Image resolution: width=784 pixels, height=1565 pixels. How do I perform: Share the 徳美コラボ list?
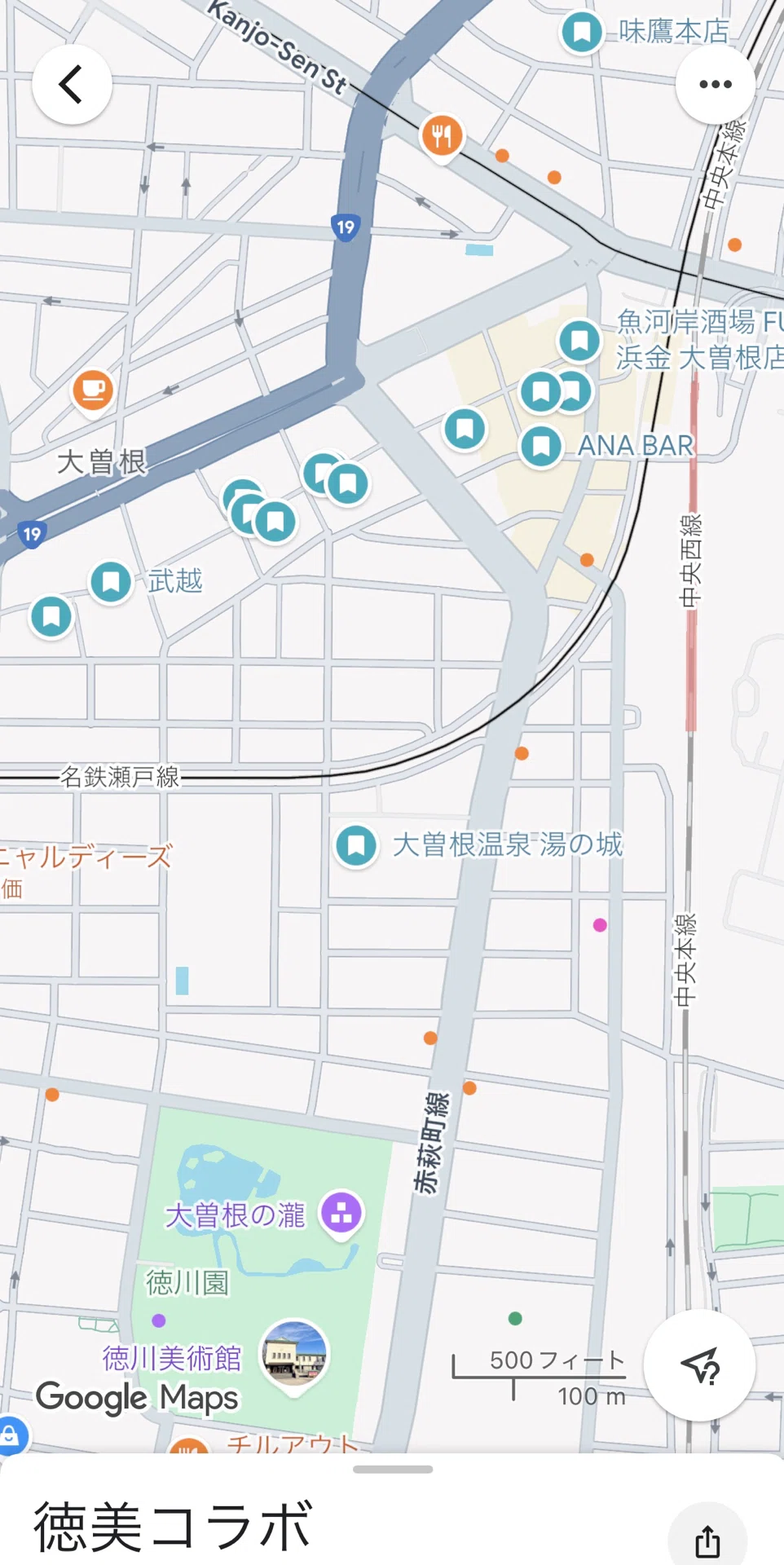click(707, 1540)
